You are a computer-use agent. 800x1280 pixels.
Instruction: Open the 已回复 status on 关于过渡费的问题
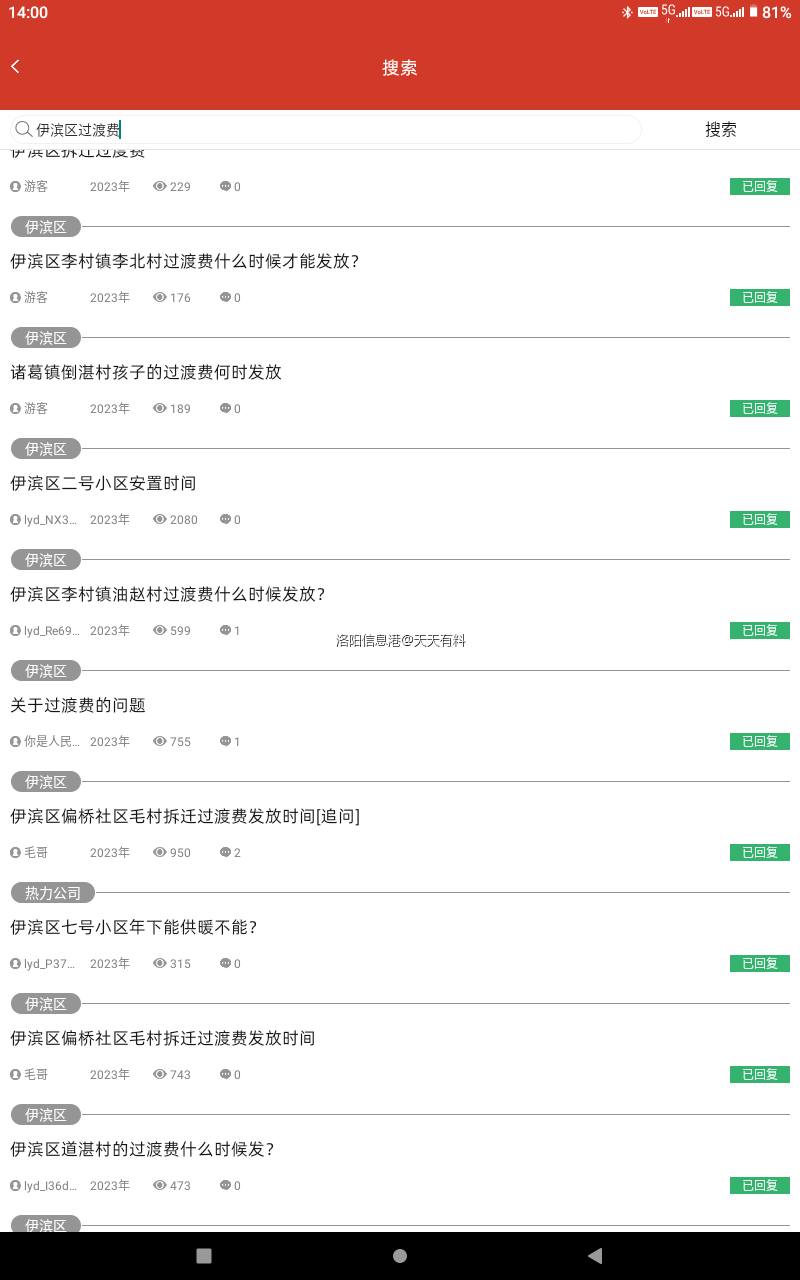759,741
